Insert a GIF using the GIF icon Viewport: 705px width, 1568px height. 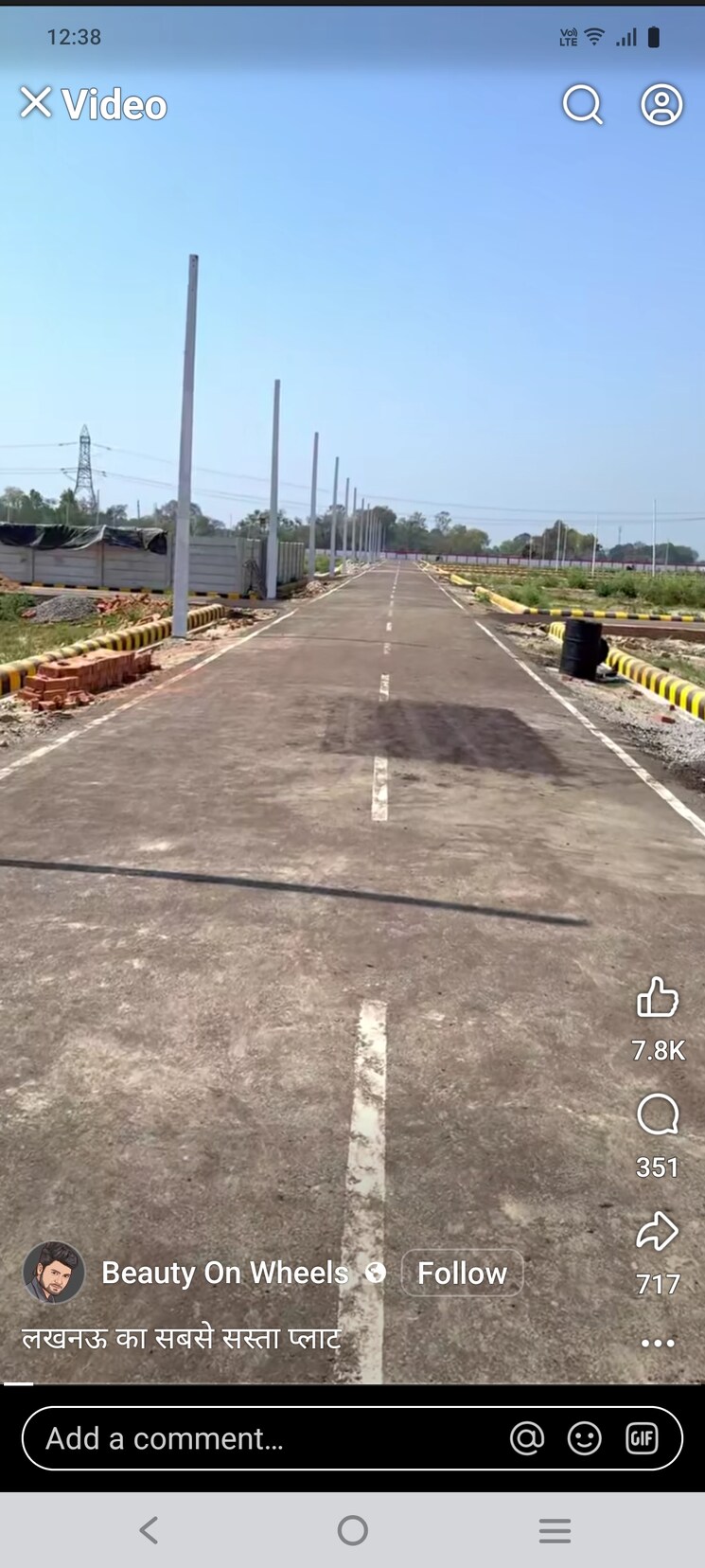(x=643, y=1437)
